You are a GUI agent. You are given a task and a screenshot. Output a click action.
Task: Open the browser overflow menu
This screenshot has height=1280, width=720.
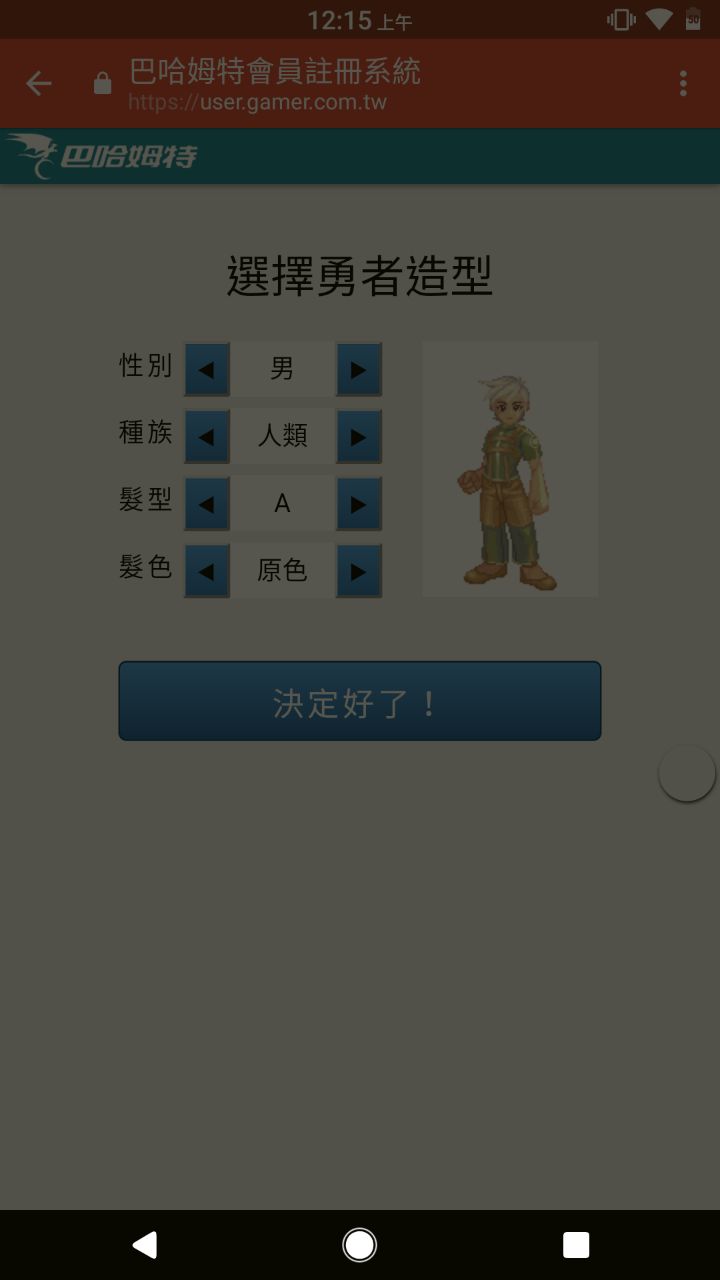pos(683,84)
